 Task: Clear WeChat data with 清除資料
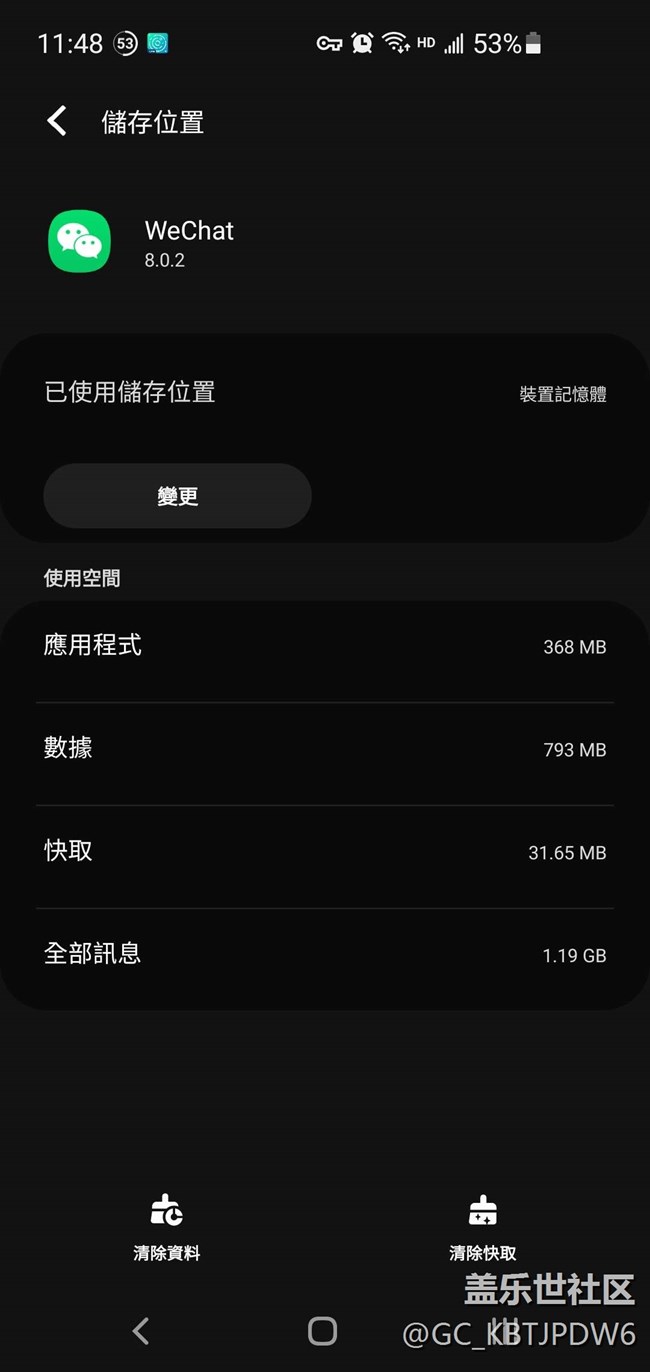pos(167,1226)
